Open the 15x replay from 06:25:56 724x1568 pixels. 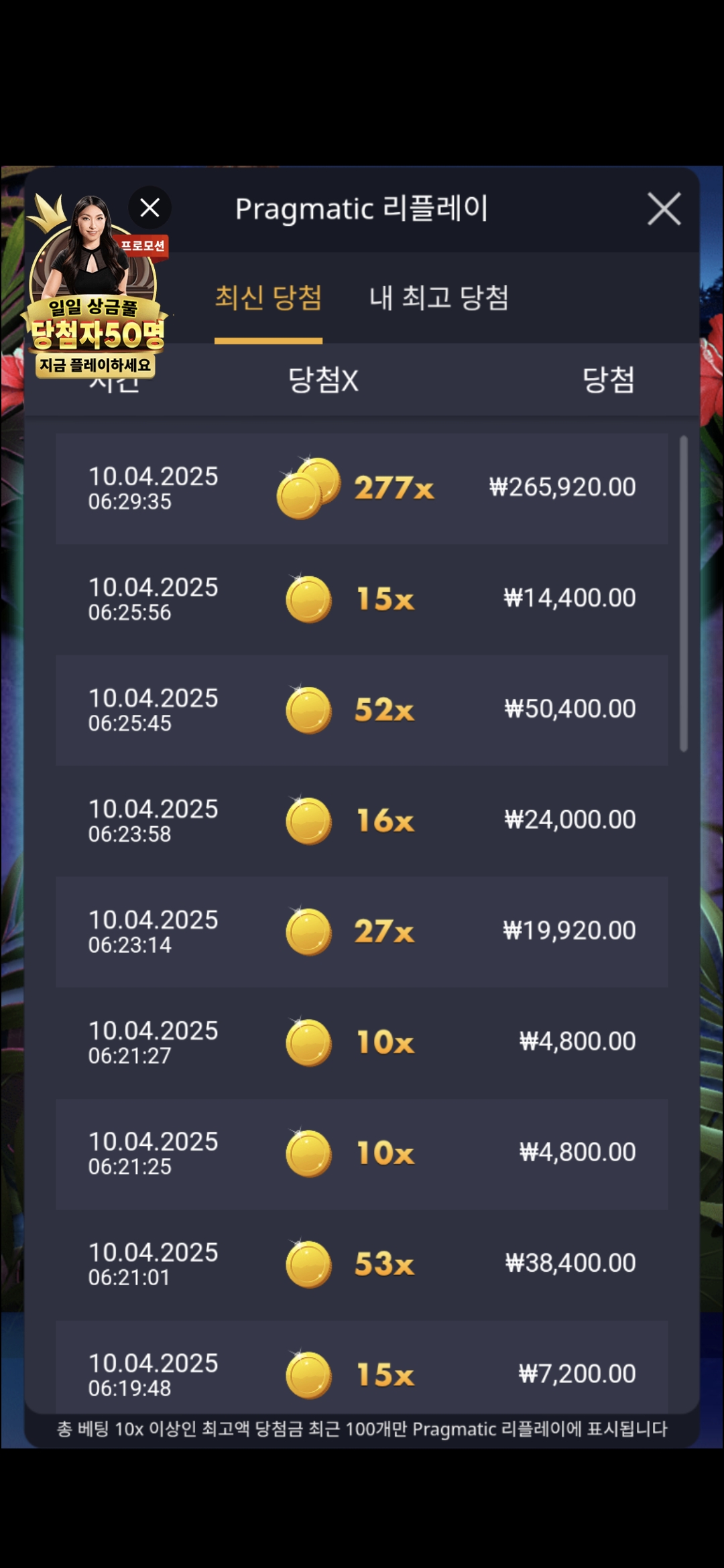pos(362,599)
